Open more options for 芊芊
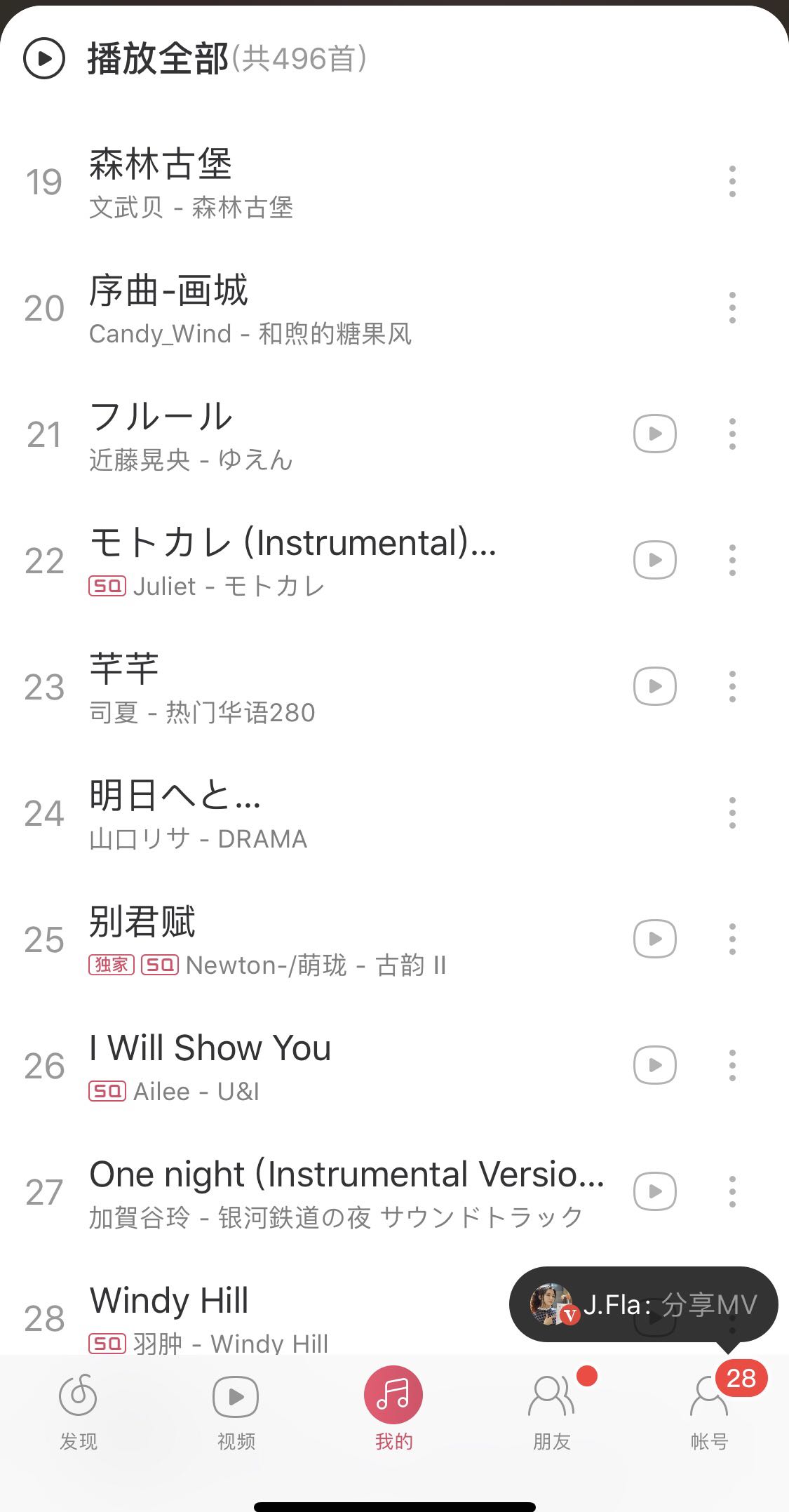Viewport: 789px width, 1512px height. [x=732, y=686]
